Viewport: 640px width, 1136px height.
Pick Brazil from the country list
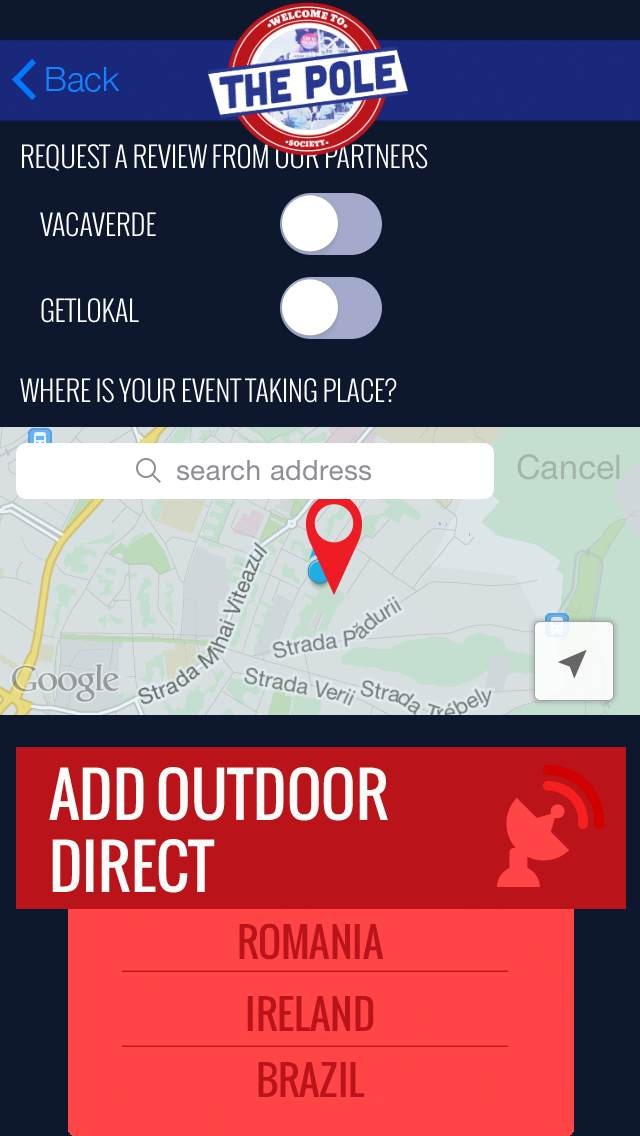pyautogui.click(x=310, y=1081)
